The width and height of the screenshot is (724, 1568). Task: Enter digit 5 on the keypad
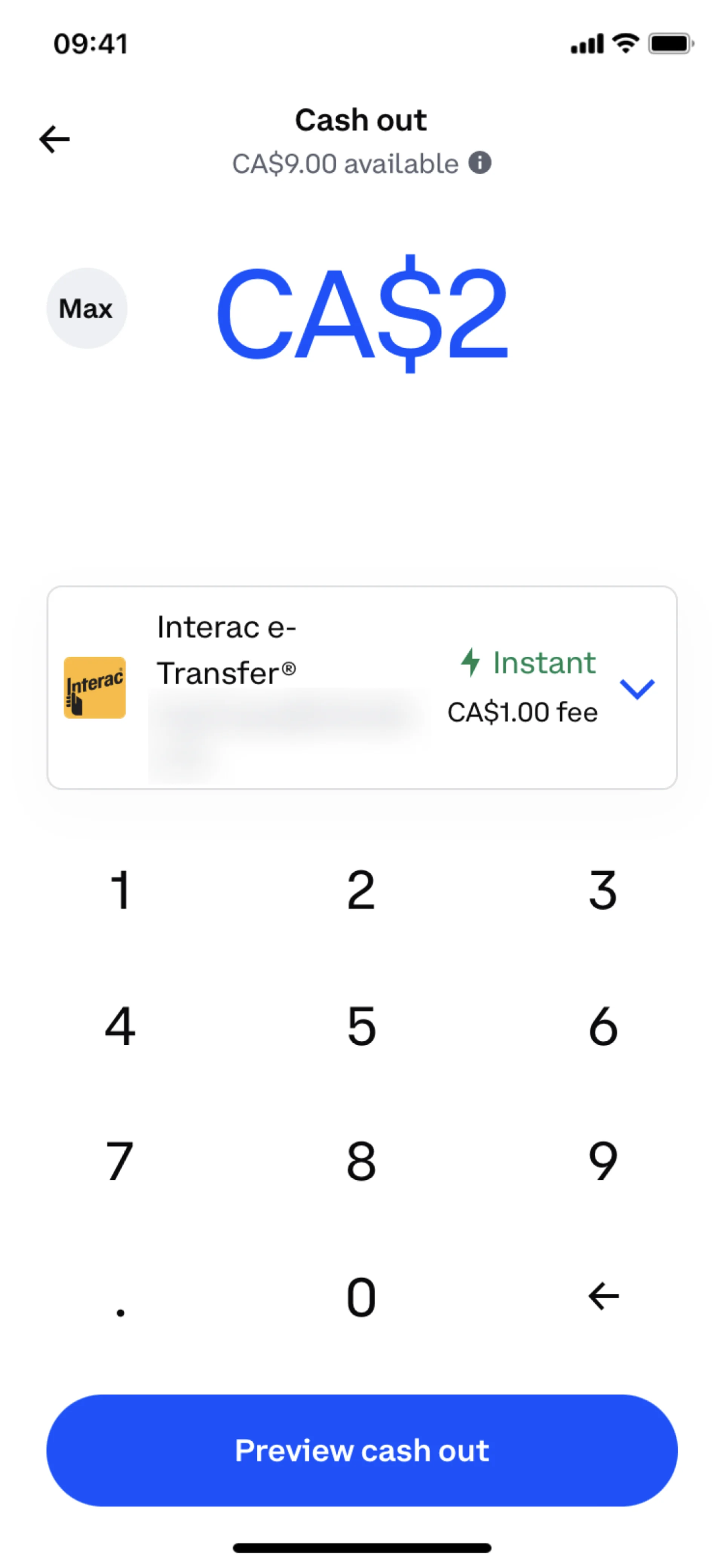point(361,1026)
